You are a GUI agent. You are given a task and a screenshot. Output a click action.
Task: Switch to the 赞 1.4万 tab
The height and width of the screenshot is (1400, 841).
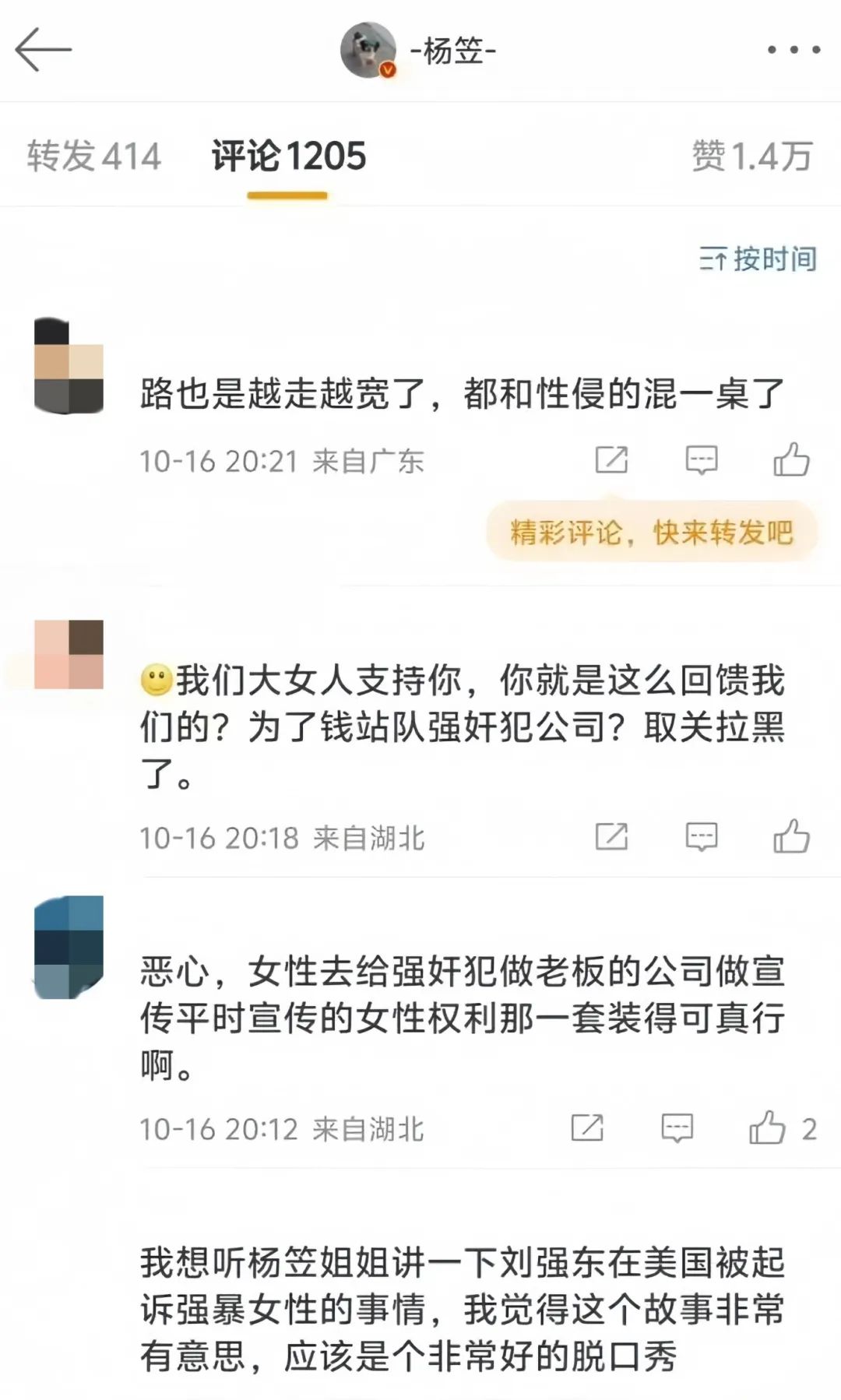(752, 157)
